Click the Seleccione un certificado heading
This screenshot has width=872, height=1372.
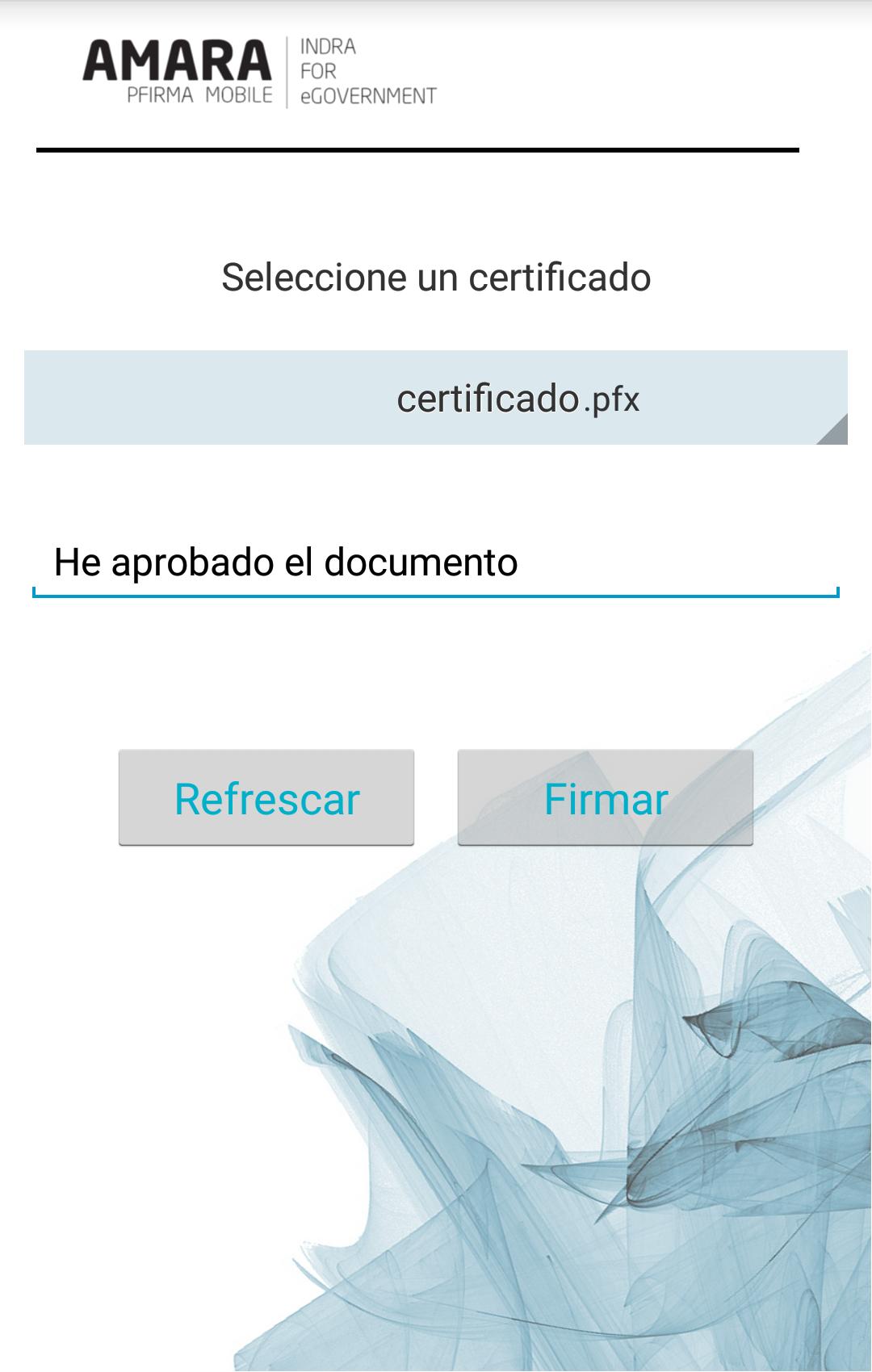point(436,277)
